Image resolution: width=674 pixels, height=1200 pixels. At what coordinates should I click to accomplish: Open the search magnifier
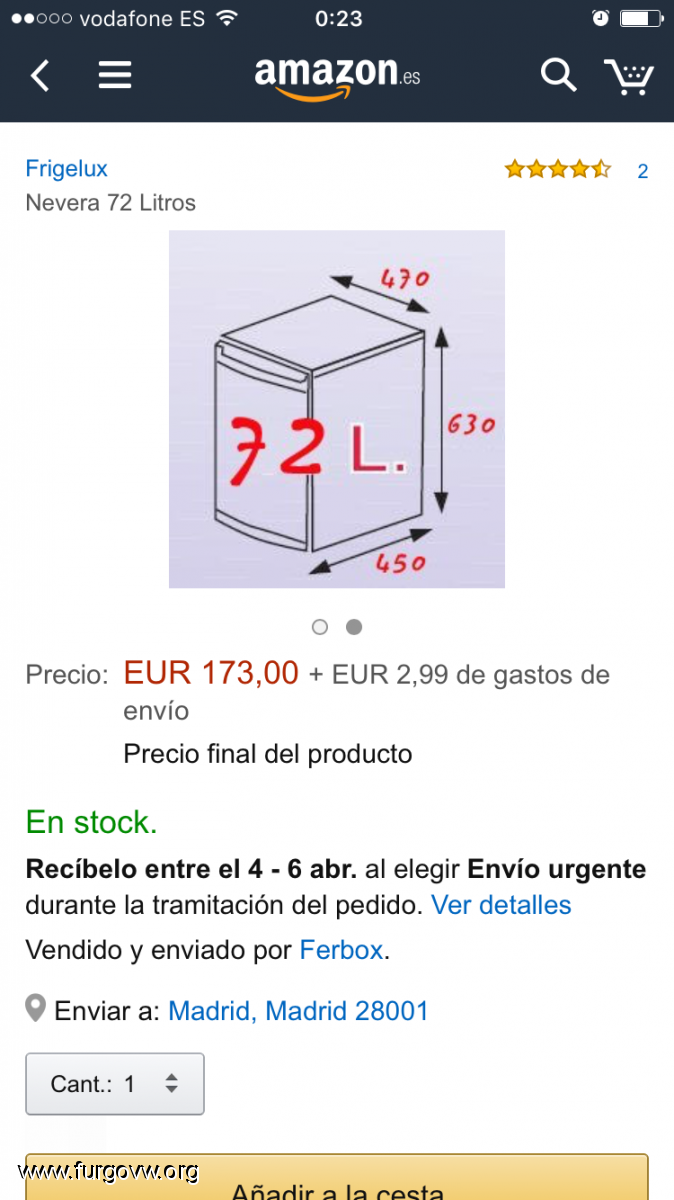tap(558, 75)
